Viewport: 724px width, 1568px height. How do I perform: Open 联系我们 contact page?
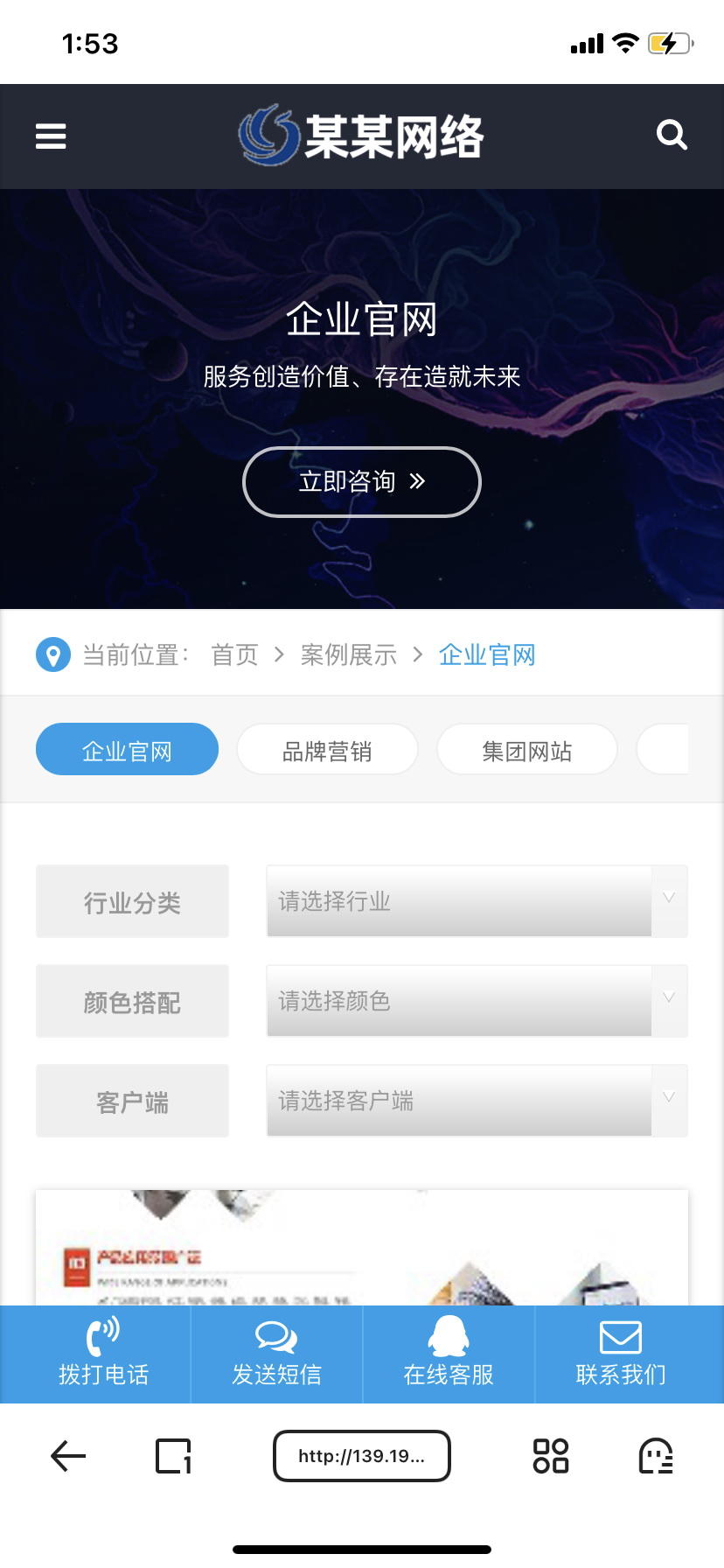pos(621,1354)
